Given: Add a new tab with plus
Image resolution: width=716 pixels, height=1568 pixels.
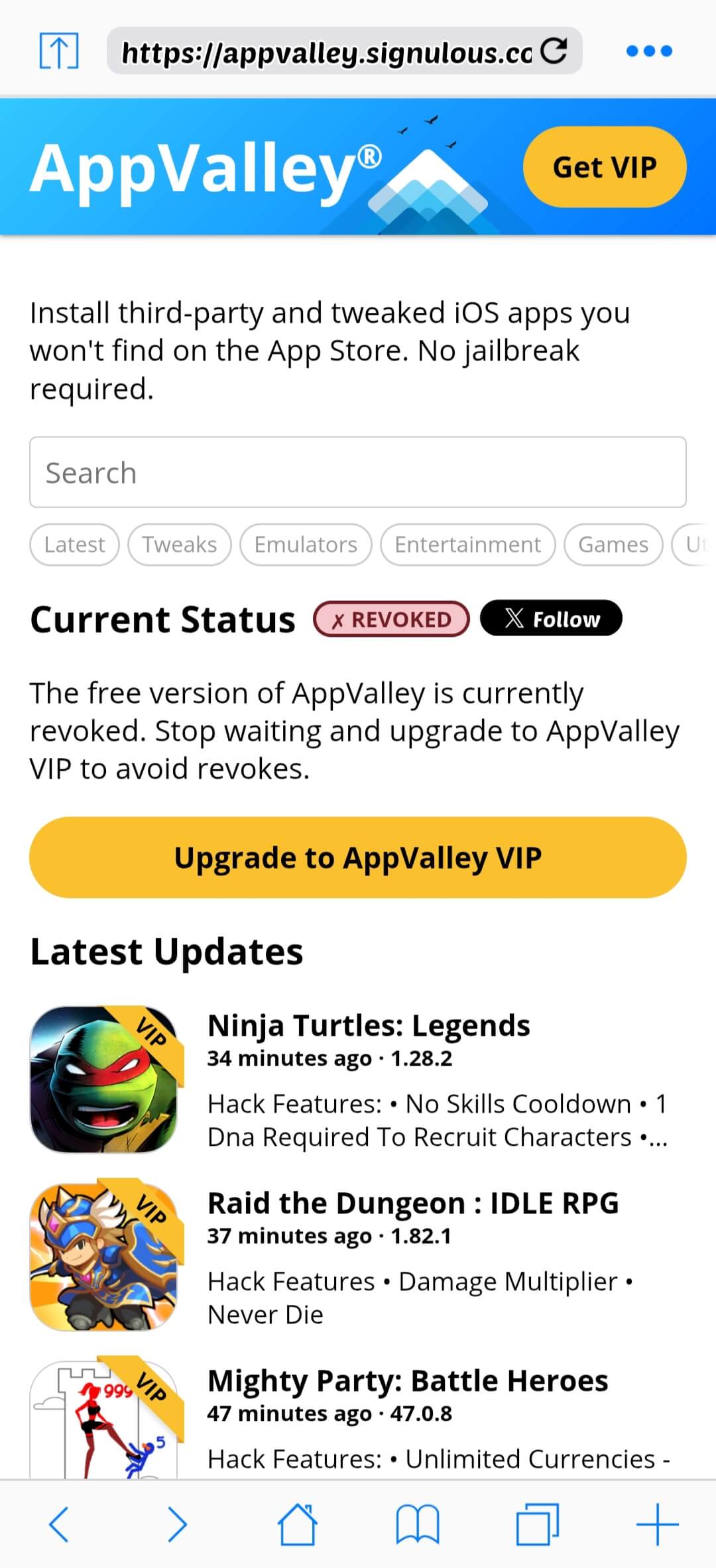Looking at the screenshot, I should pyautogui.click(x=657, y=1524).
